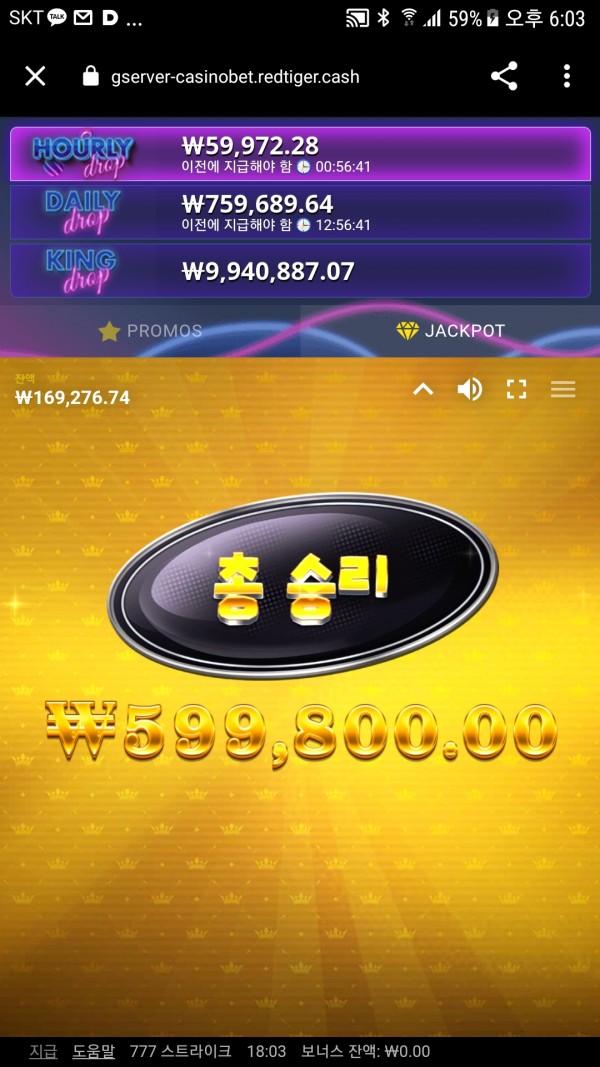This screenshot has width=600, height=1067.
Task: Open the Hourly Drop jackpot
Action: pos(300,154)
